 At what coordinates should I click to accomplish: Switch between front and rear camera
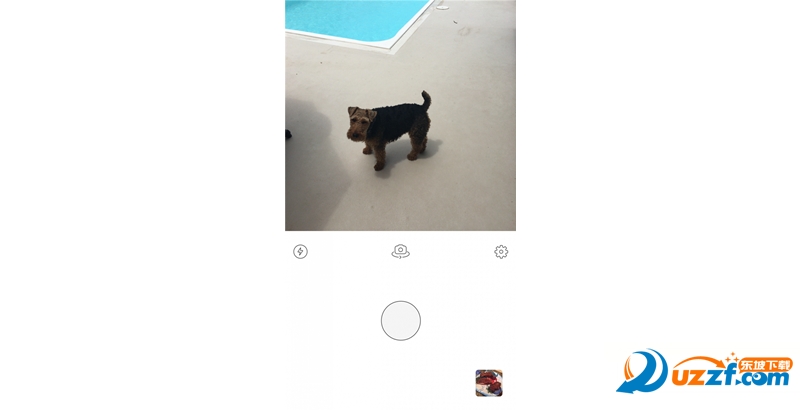(400, 252)
